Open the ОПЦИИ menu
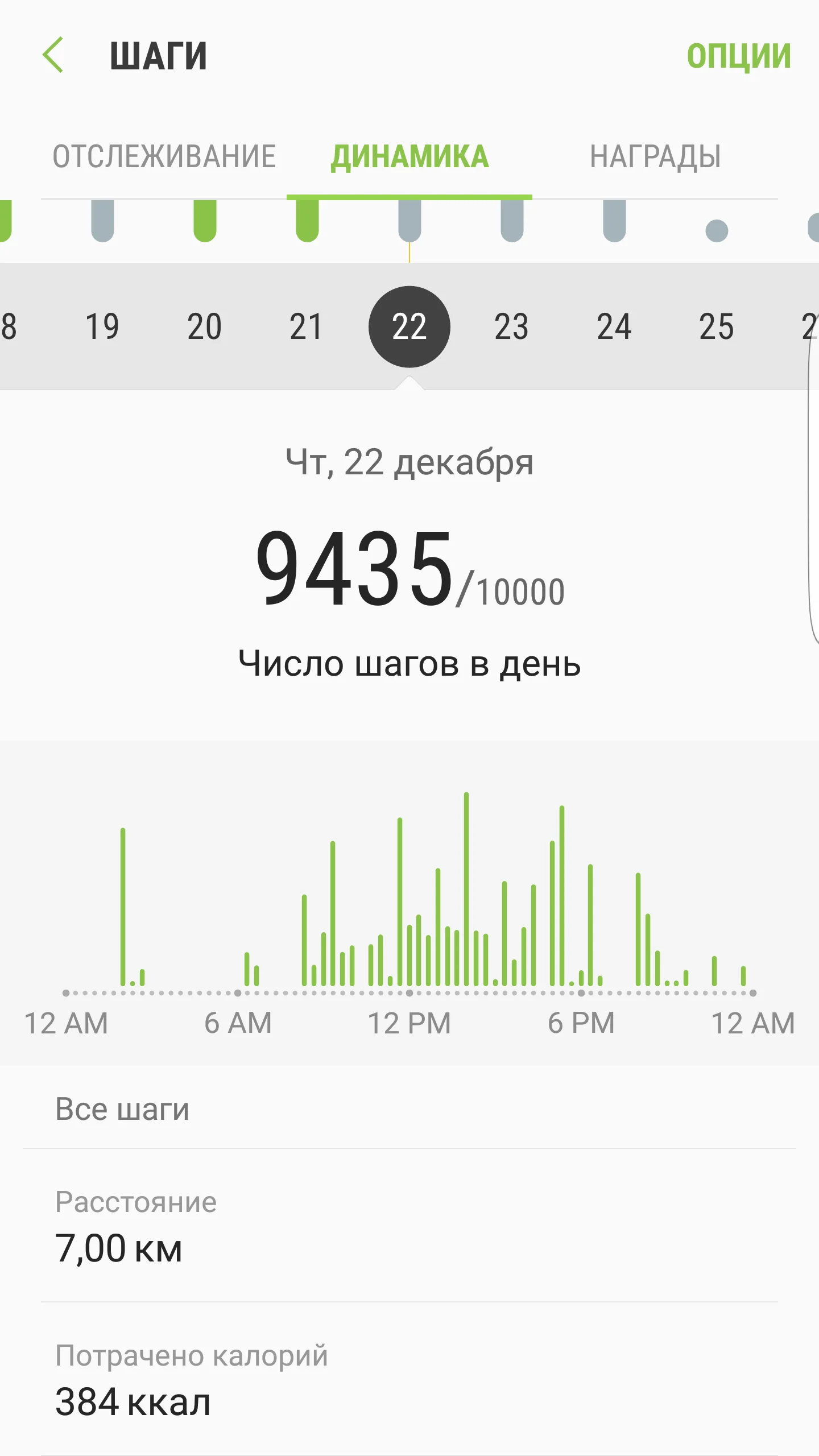Screen dimensions: 819x1456 tap(738, 56)
